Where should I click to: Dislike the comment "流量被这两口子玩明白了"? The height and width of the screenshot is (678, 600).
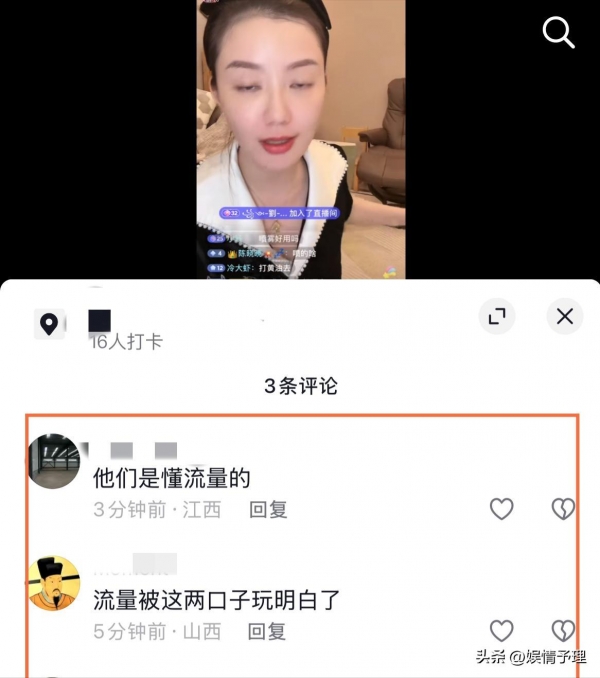563,631
